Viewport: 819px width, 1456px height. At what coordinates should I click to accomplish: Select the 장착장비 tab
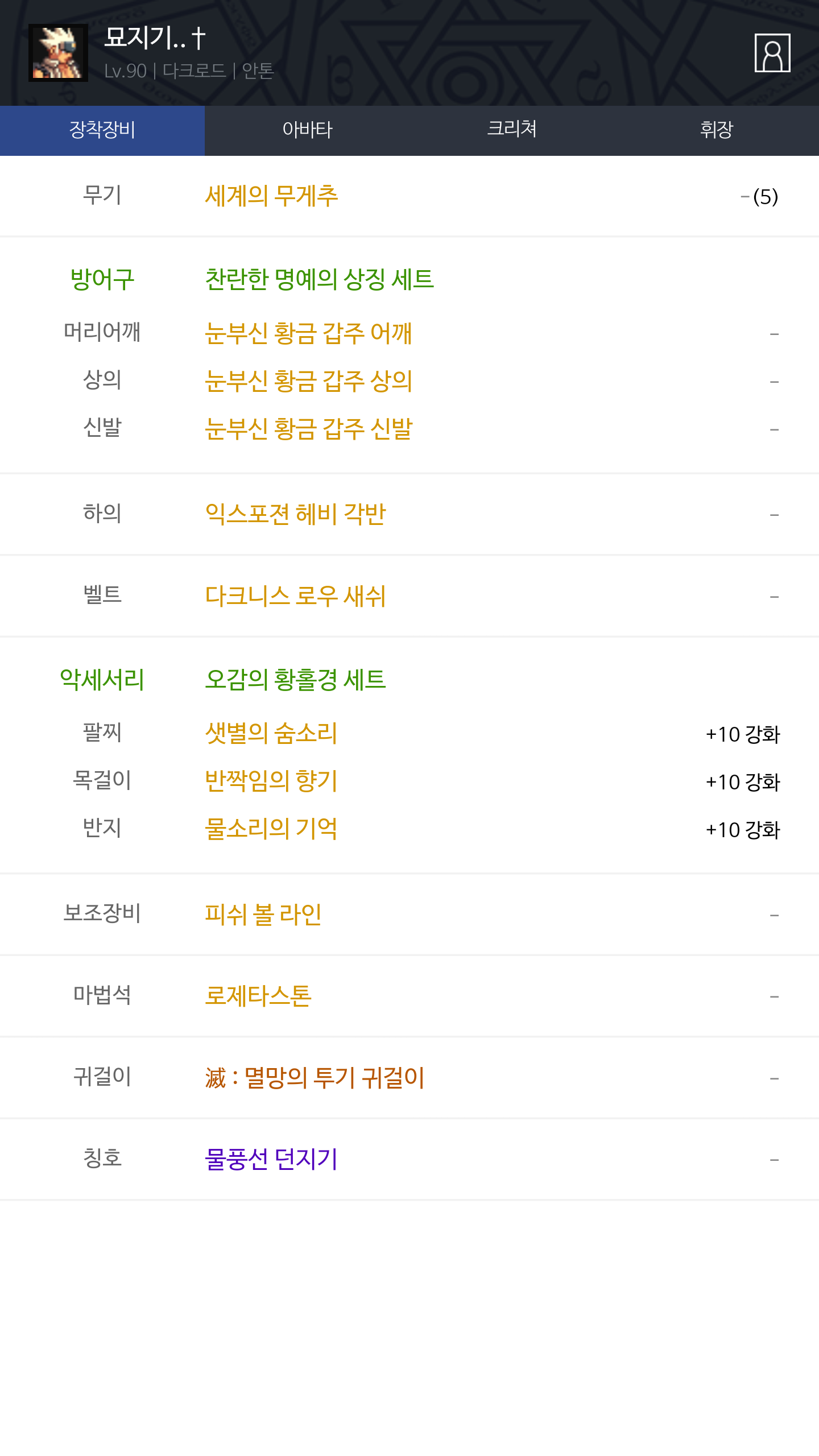[x=102, y=130]
